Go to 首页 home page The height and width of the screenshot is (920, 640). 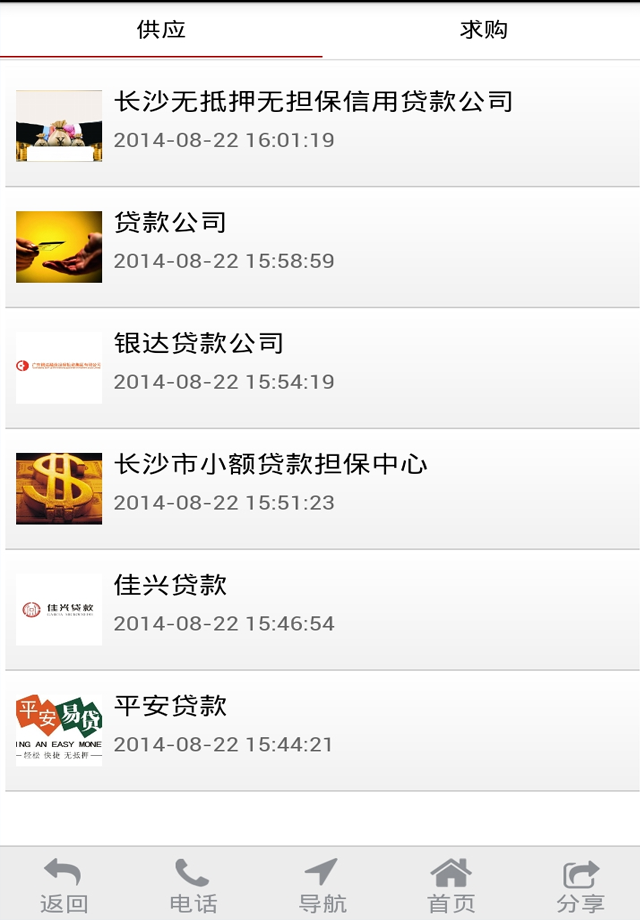coord(451,885)
